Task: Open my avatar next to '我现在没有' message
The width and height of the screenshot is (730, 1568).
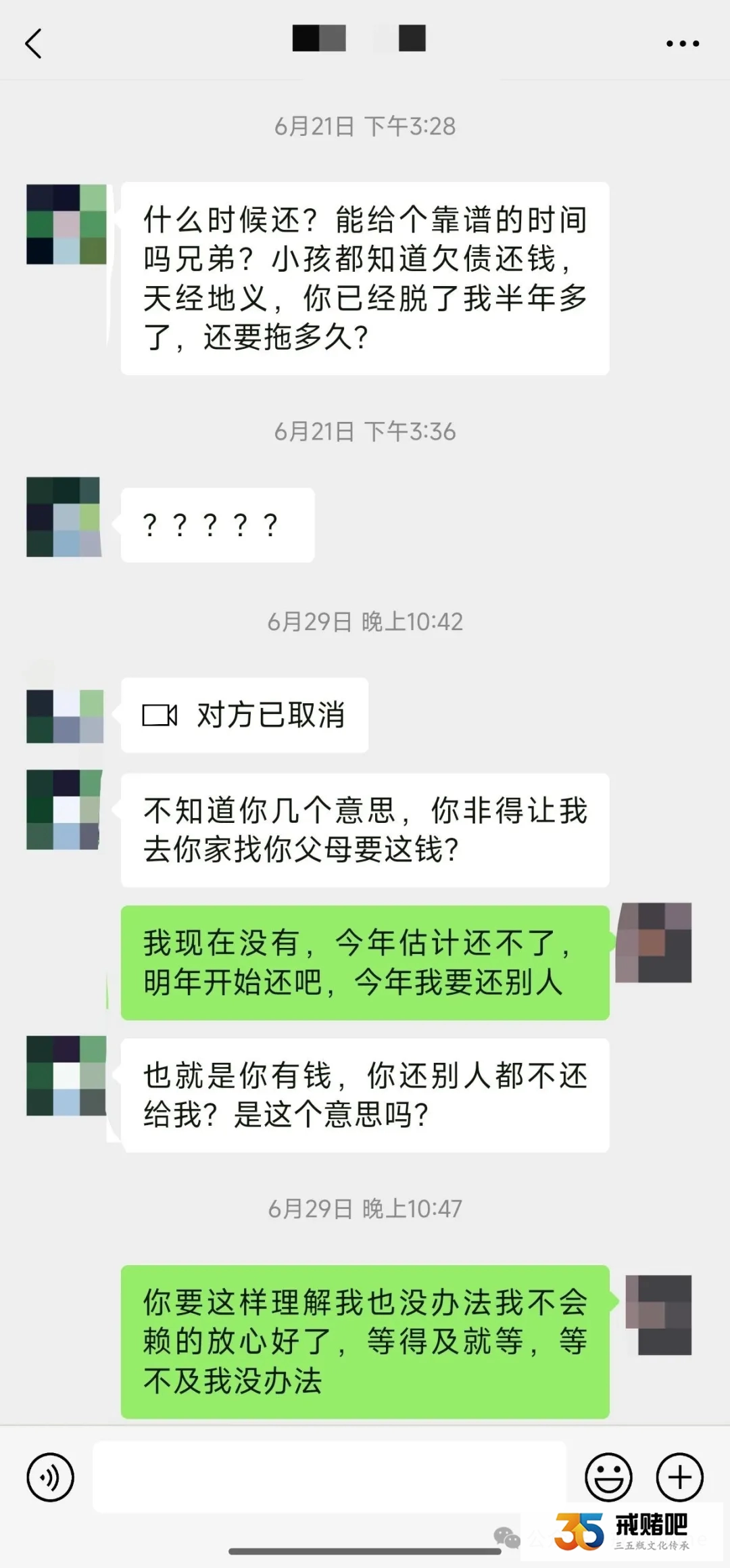Action: pos(654,943)
